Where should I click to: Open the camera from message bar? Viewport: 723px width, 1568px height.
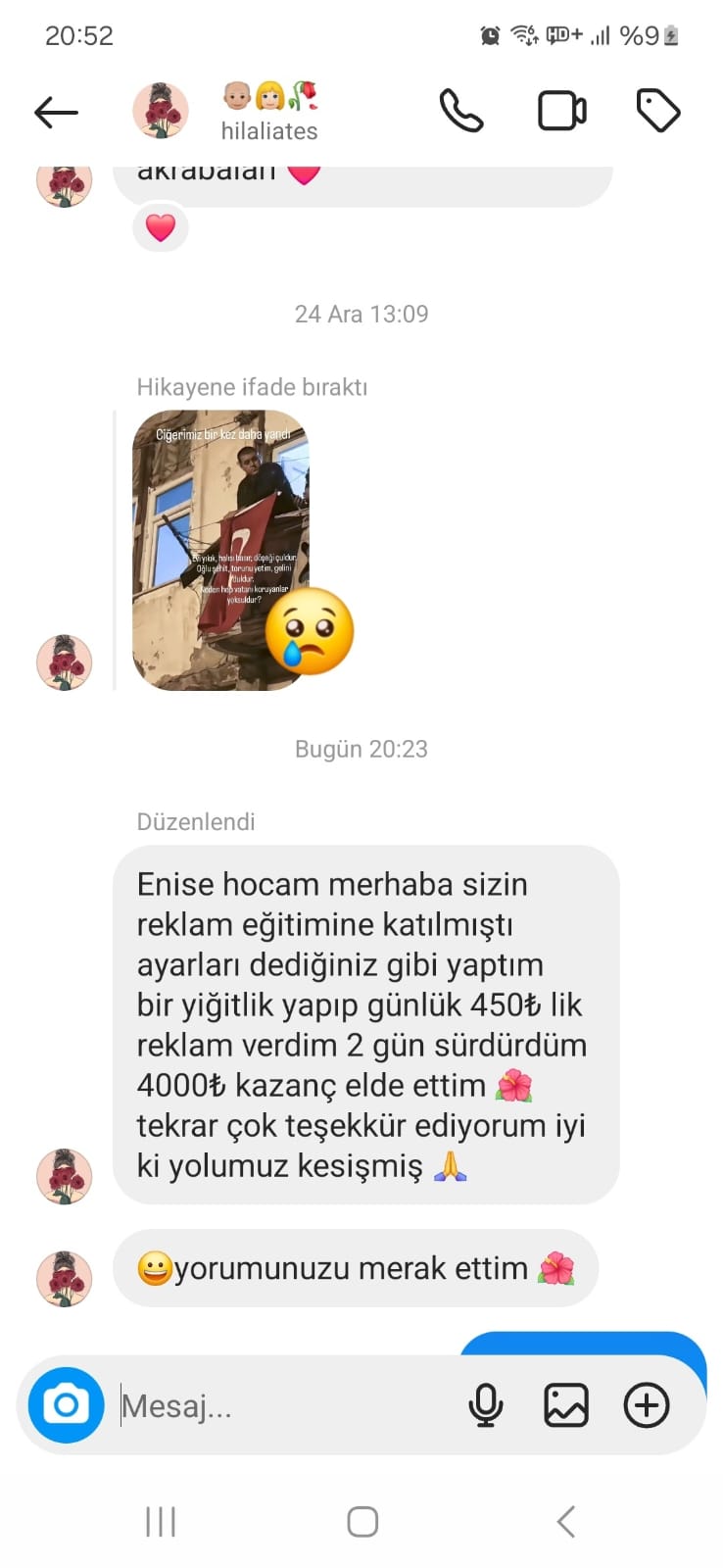(67, 1405)
